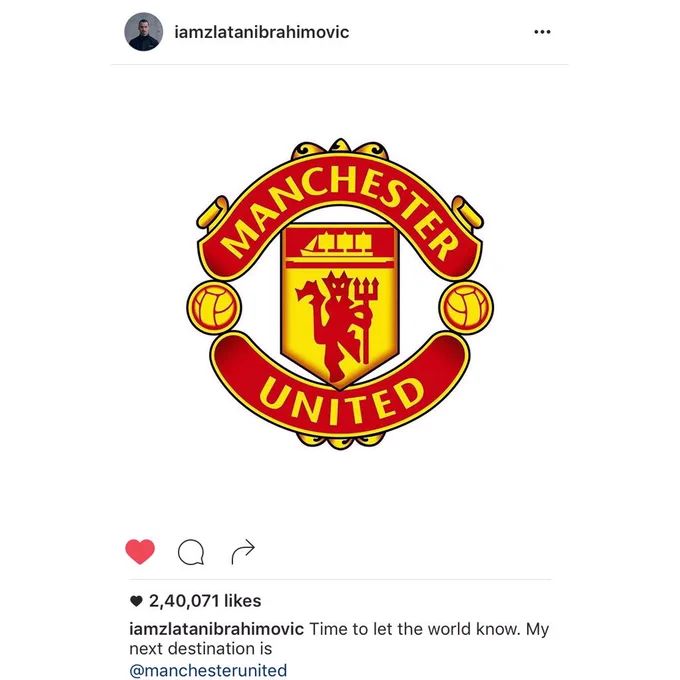This screenshot has height=680, width=680.
Task: Unlike the post with the red heart
Action: [x=140, y=552]
